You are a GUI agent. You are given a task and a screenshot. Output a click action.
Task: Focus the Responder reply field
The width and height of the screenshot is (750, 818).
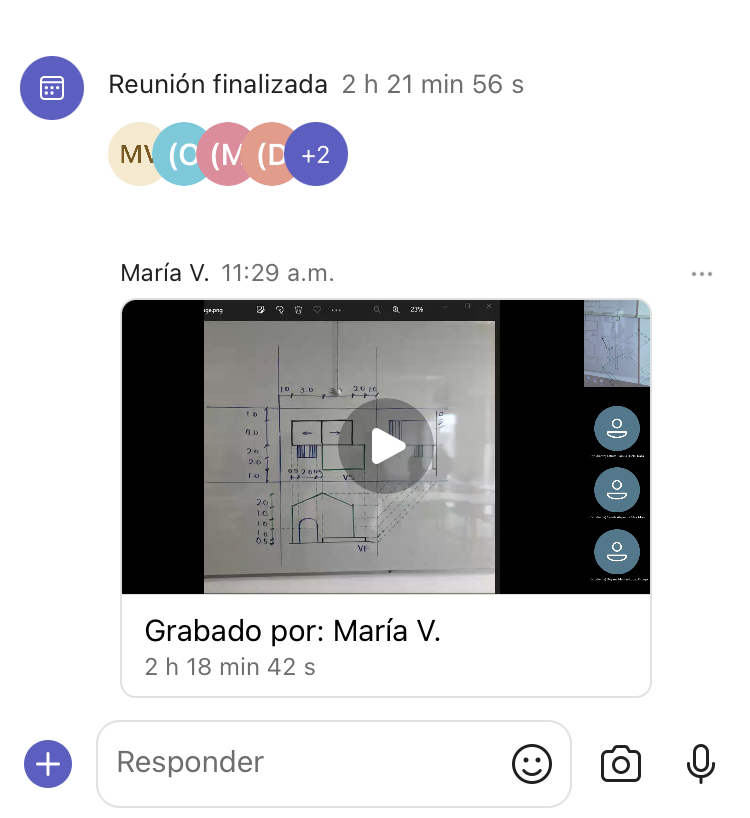[300, 763]
